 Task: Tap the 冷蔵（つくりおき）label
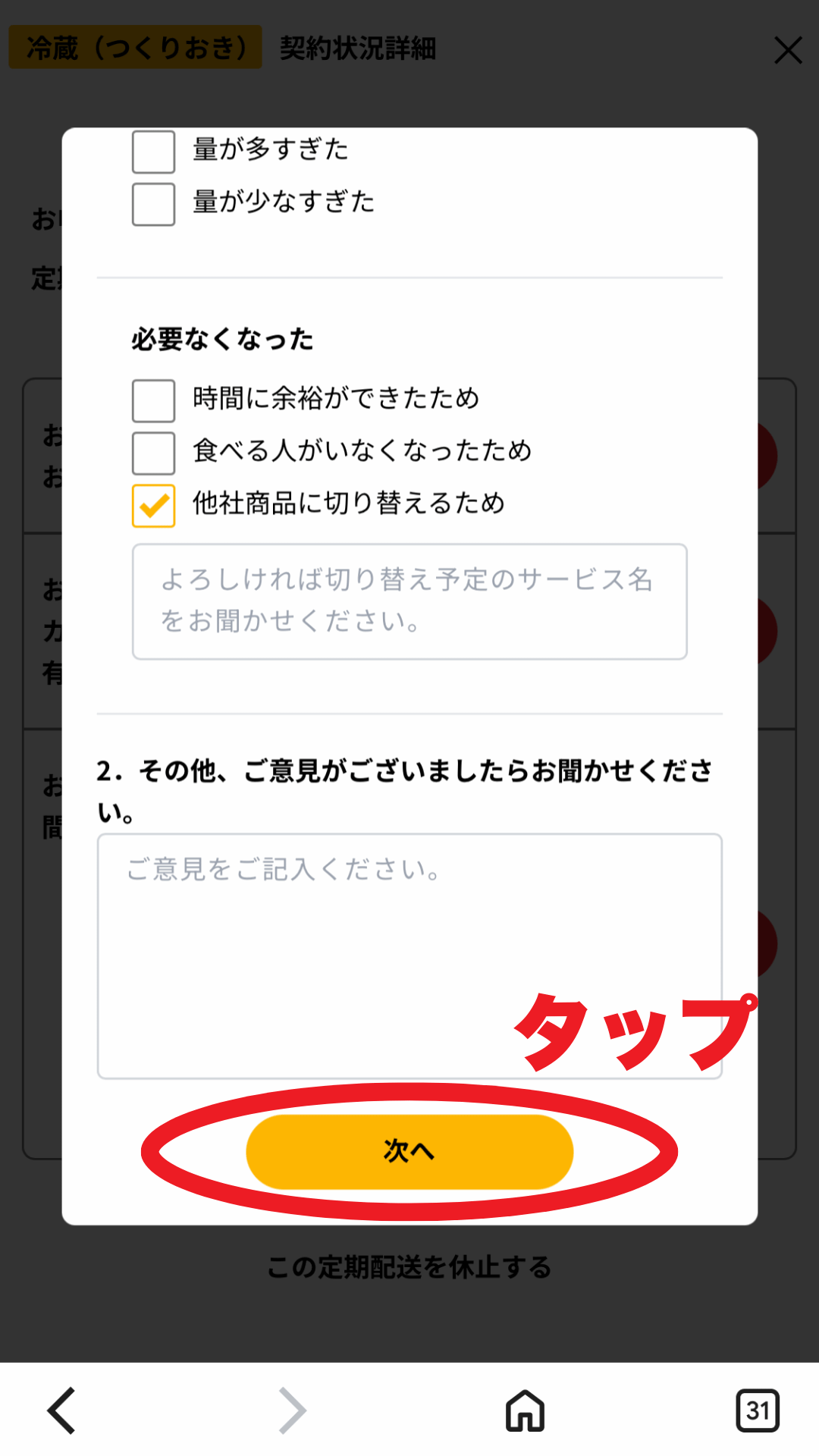pos(135,47)
